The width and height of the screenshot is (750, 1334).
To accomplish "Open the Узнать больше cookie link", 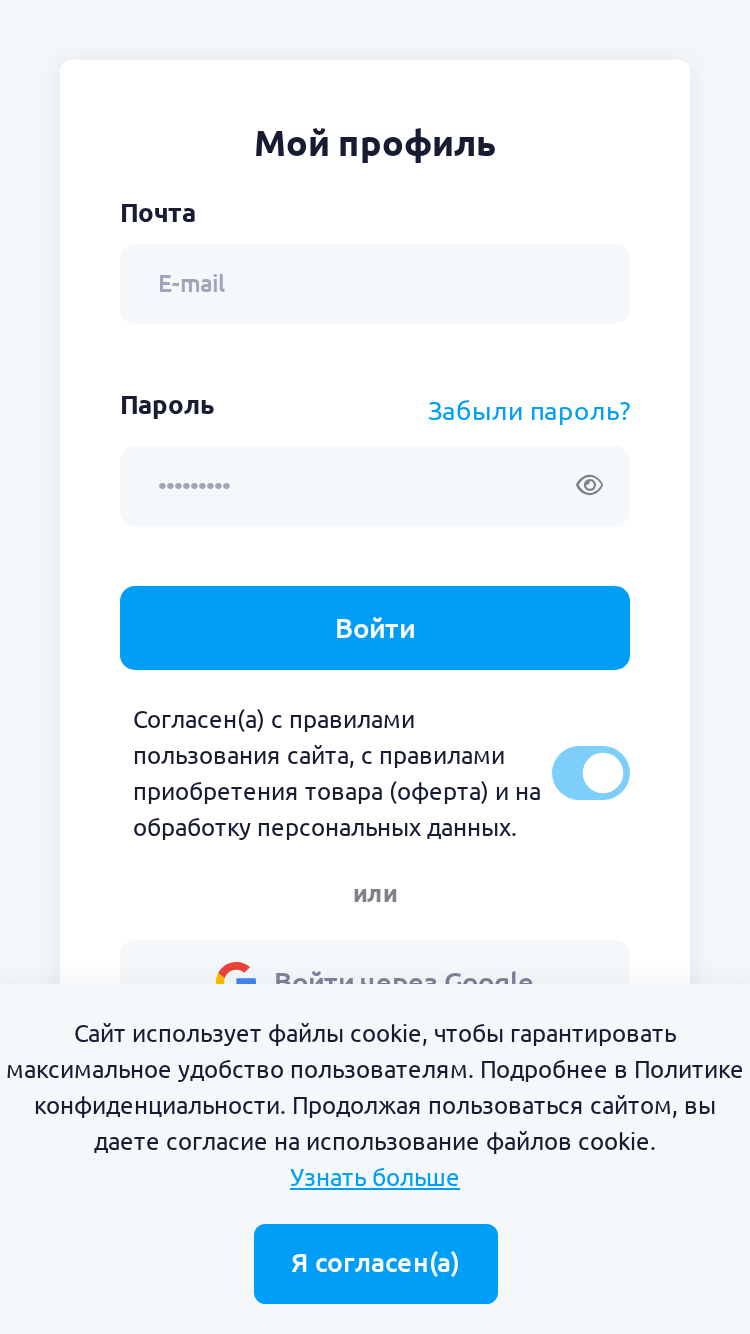I will pyautogui.click(x=375, y=1178).
